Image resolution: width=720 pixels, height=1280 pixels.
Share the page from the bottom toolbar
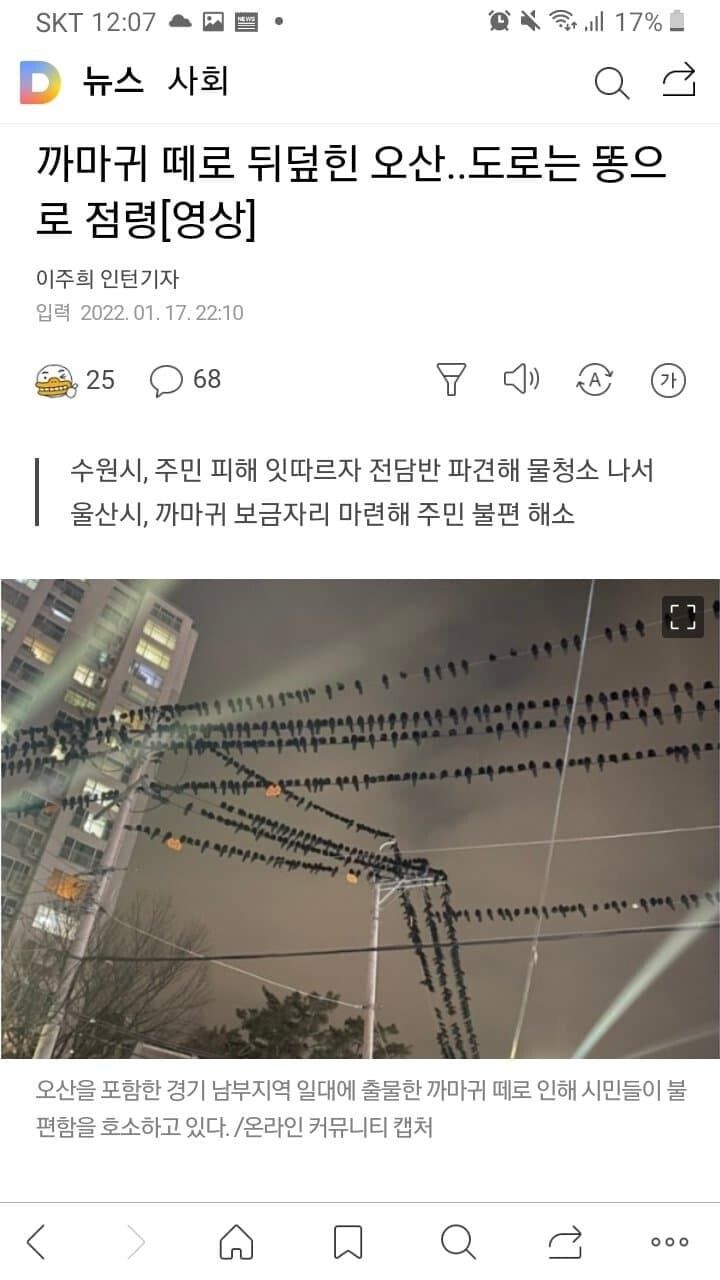[x=565, y=1242]
